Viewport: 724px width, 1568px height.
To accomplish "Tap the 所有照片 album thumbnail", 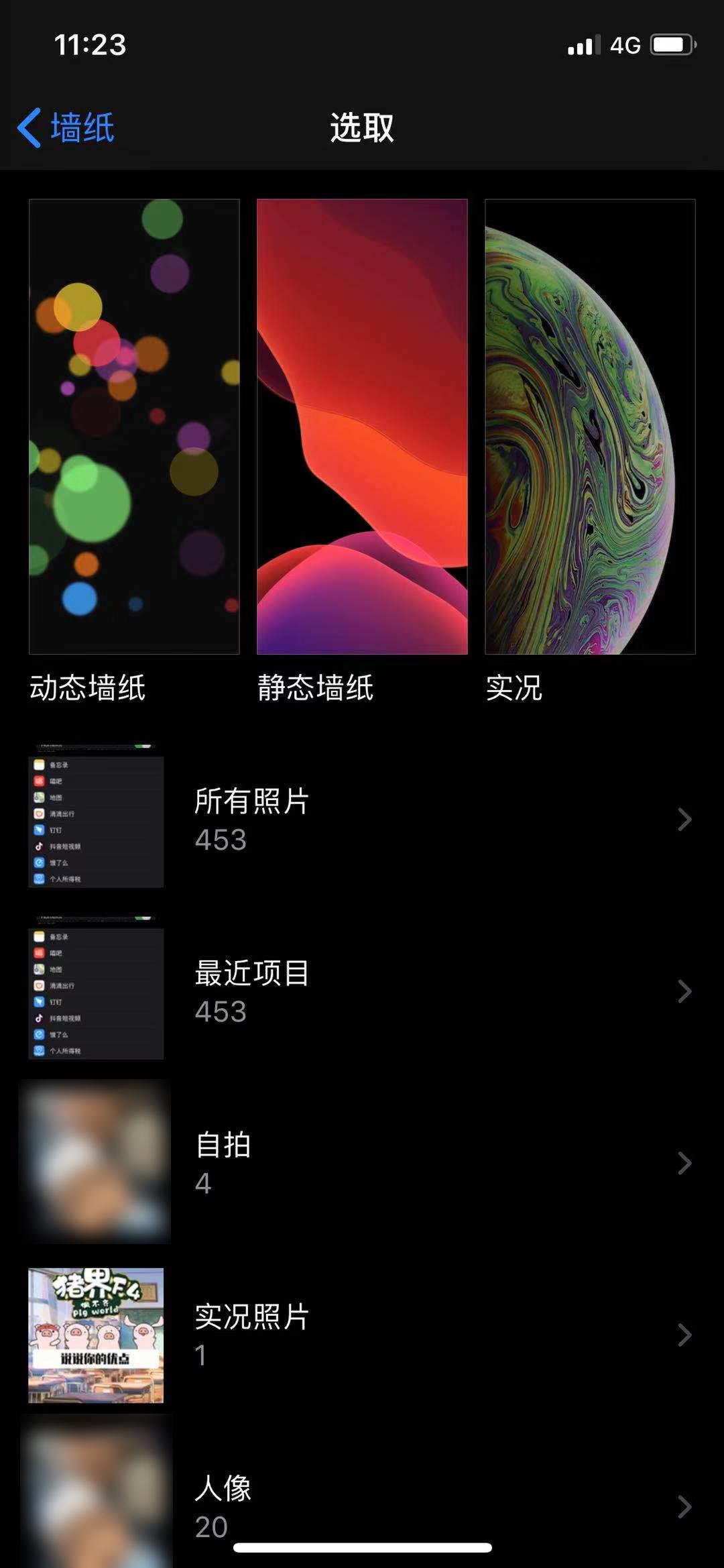I will [x=95, y=820].
